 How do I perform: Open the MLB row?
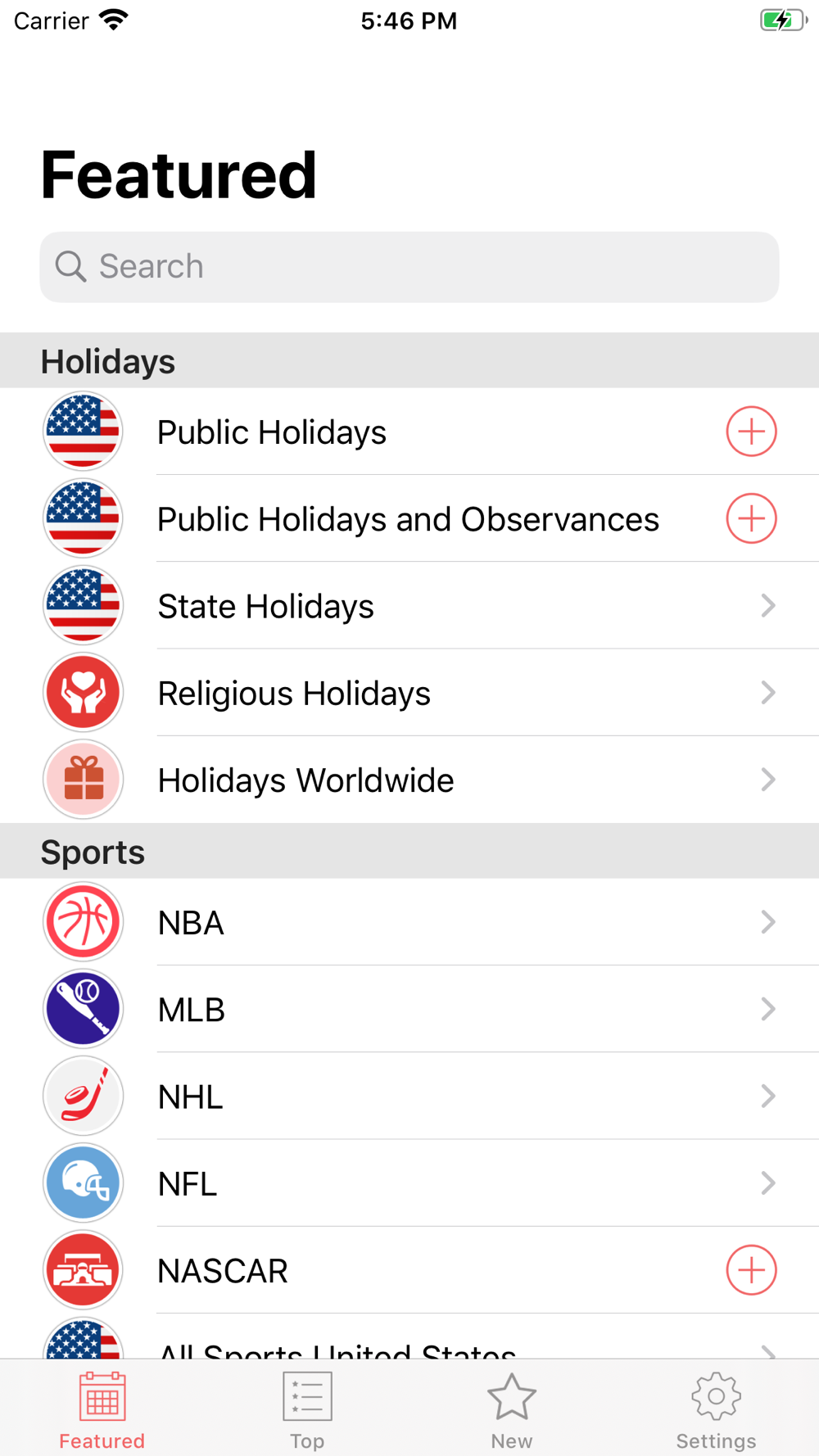click(409, 1009)
